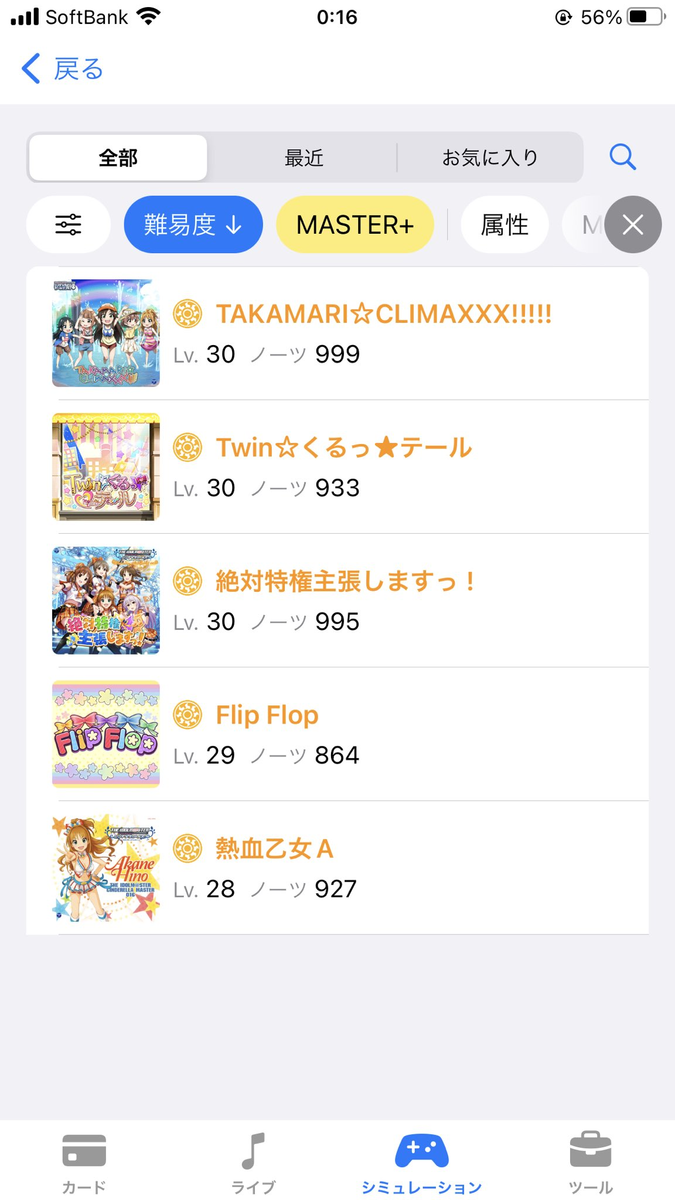Go back using the 戻る button
The width and height of the screenshot is (675, 1200).
(62, 69)
